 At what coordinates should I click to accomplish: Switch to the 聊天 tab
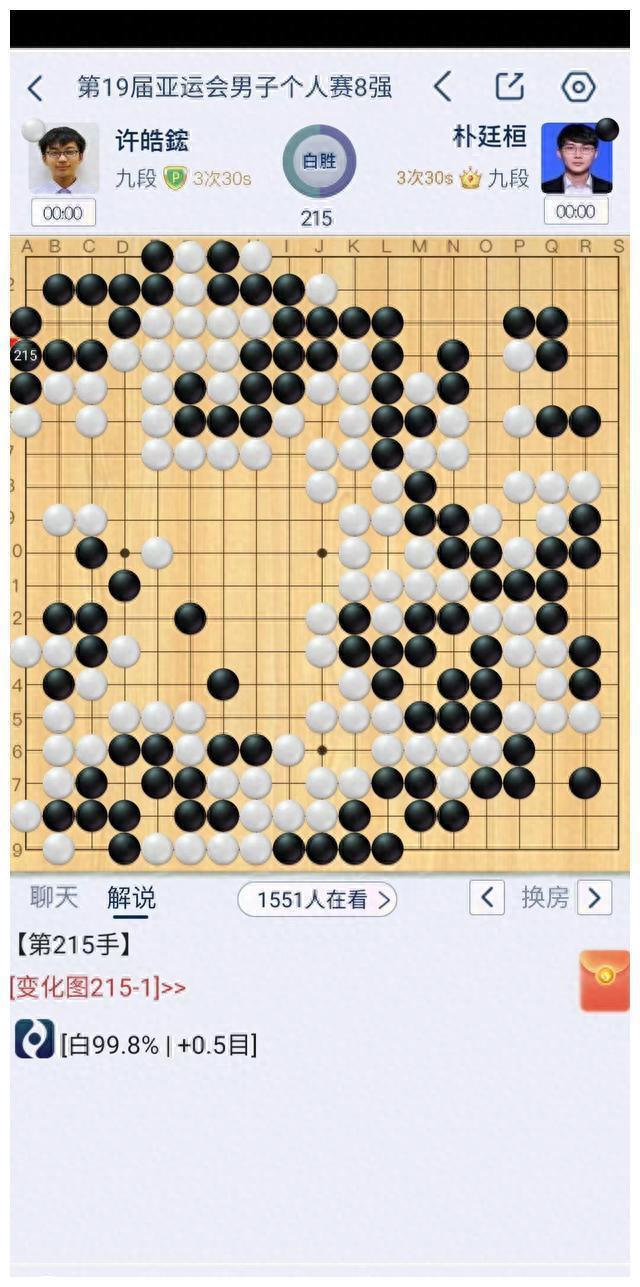tap(54, 897)
